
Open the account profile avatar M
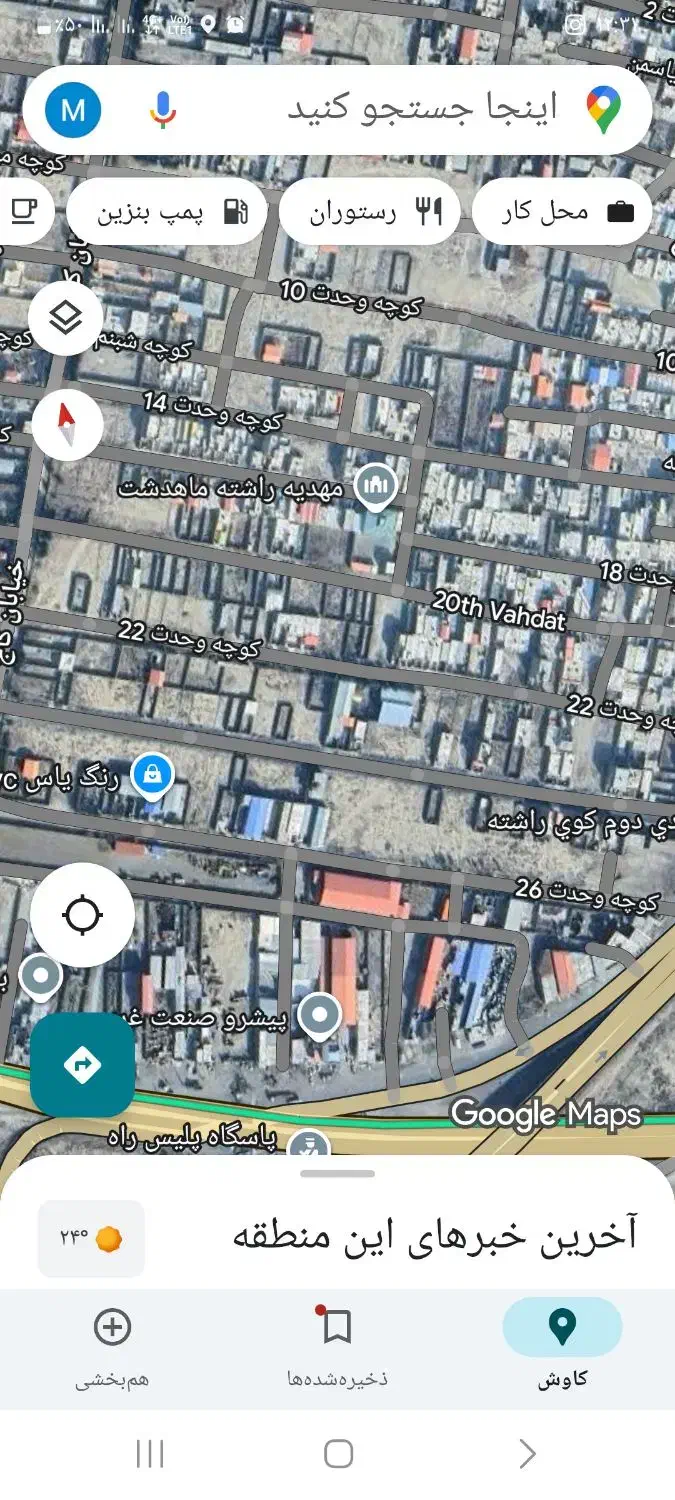[x=73, y=109]
